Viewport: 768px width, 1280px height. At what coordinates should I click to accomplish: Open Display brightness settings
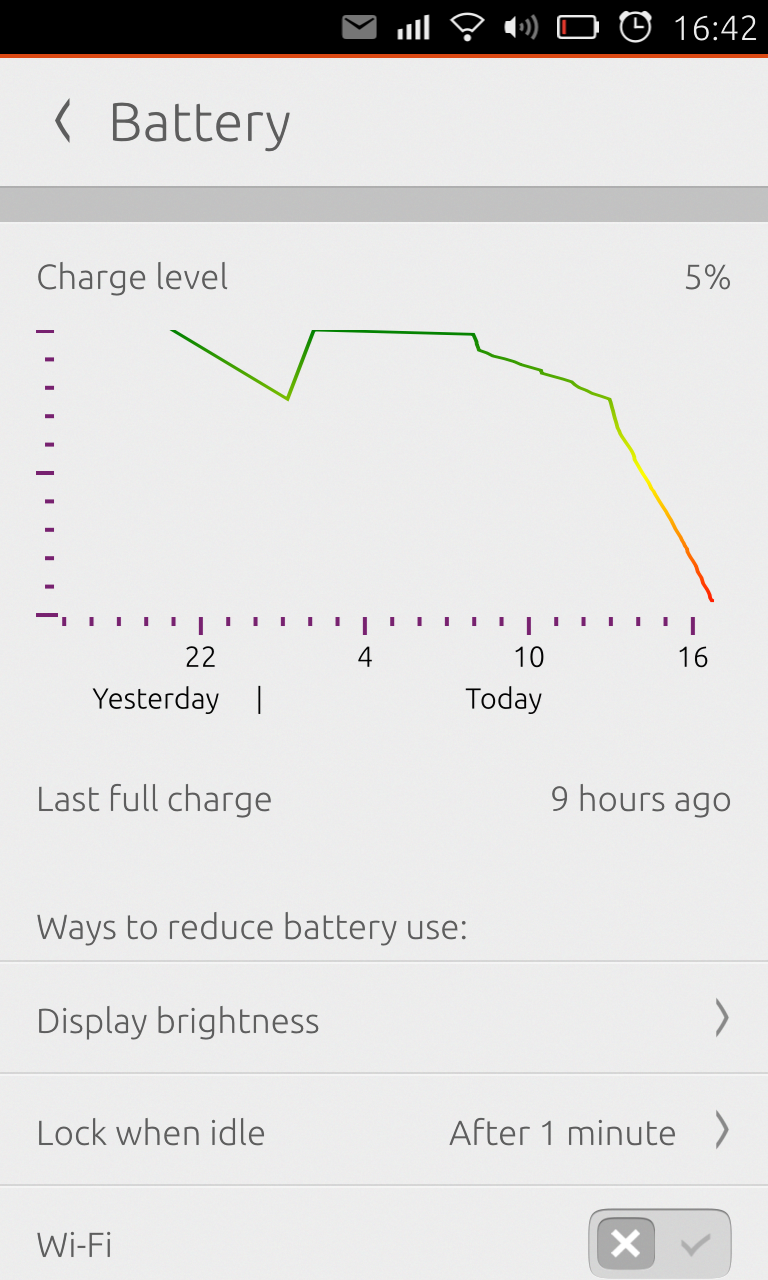(x=384, y=1020)
